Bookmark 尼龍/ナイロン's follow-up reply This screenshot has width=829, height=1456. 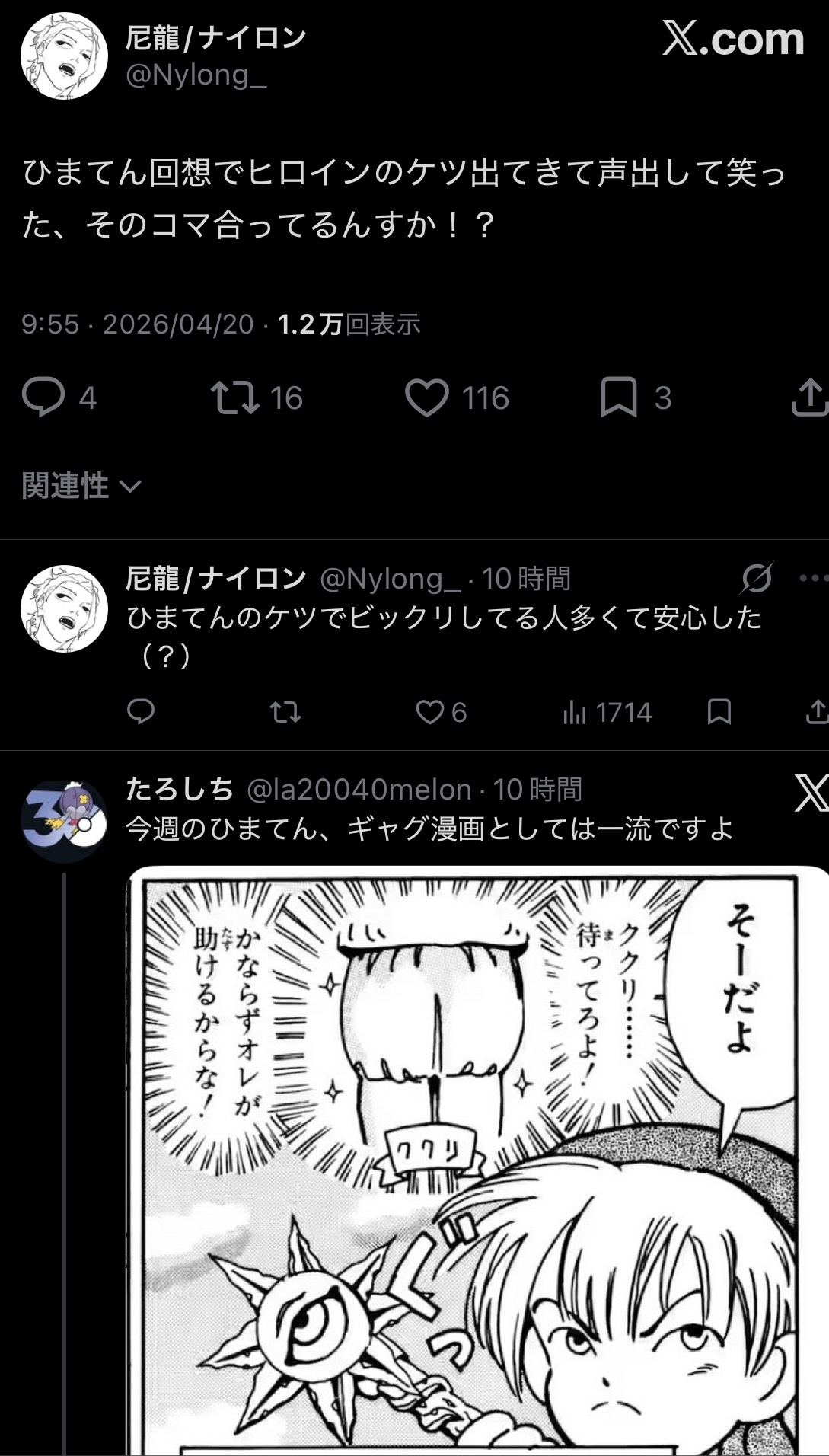(719, 712)
